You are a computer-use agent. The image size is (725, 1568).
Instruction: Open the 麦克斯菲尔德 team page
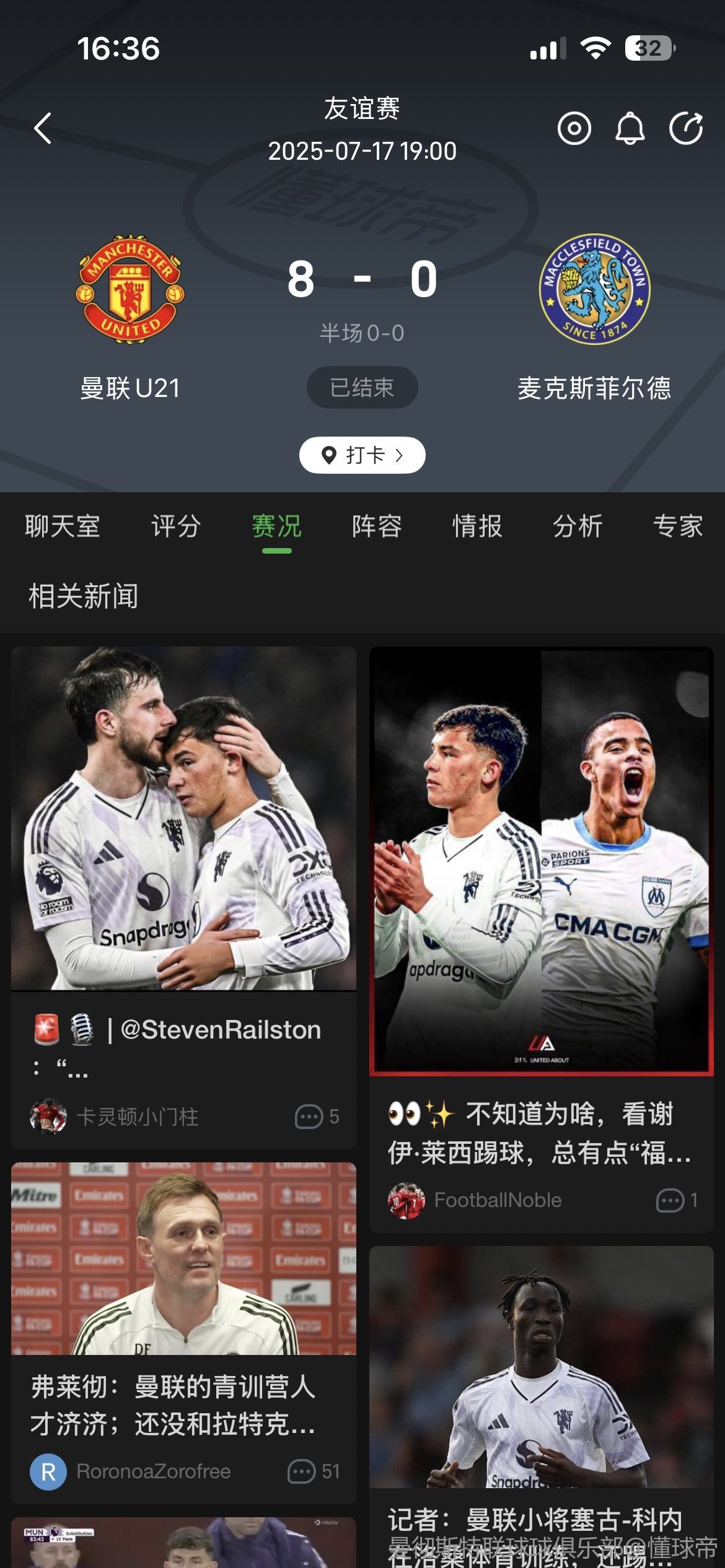coord(594,316)
